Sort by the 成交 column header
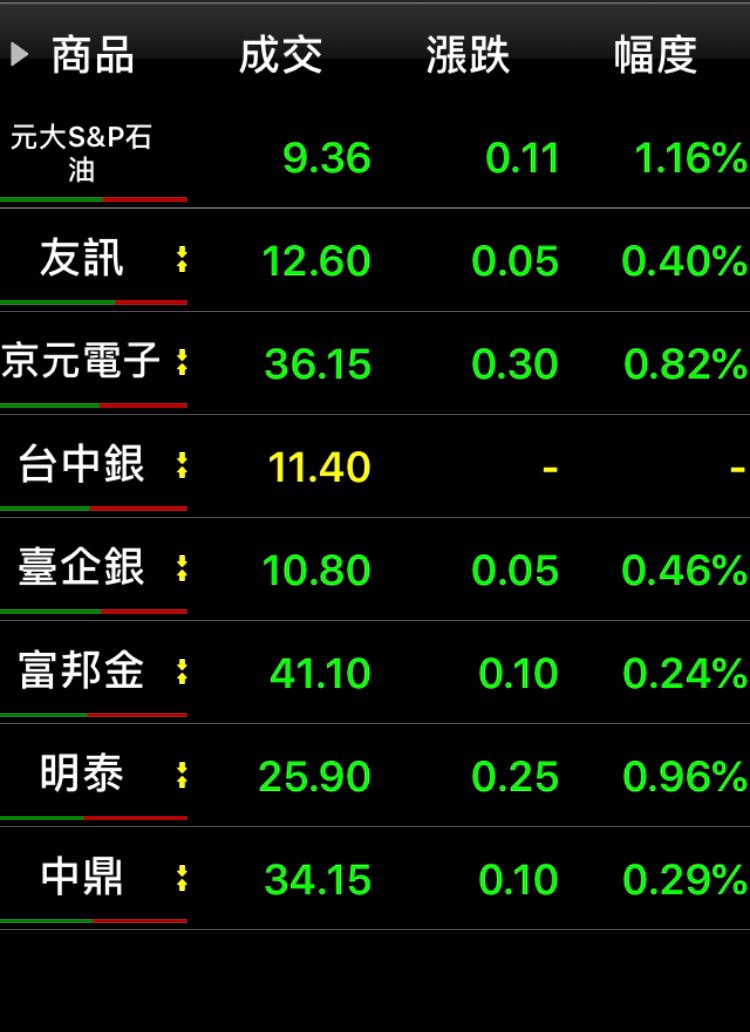Viewport: 750px width, 1032px height. coord(280,55)
